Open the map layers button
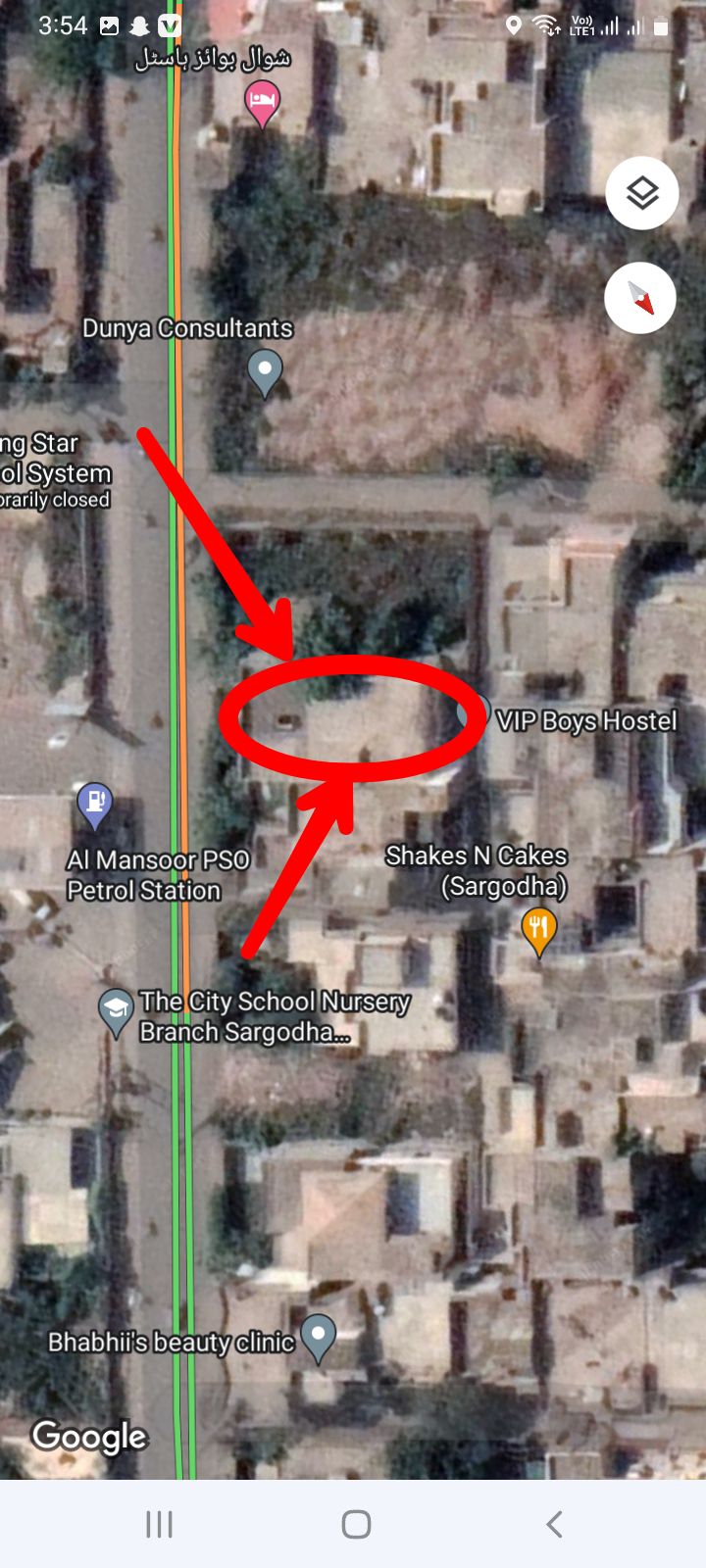 tap(642, 193)
